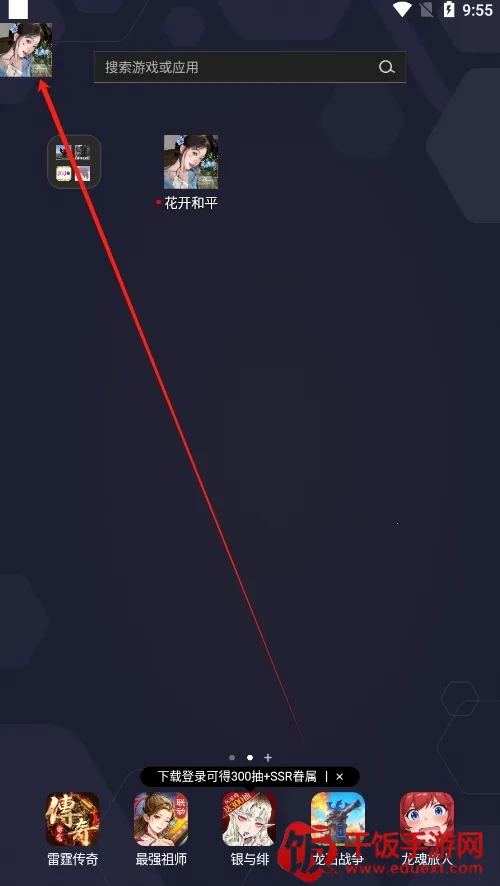Add a new page with plus indicator
The height and width of the screenshot is (886, 500).
(268, 757)
